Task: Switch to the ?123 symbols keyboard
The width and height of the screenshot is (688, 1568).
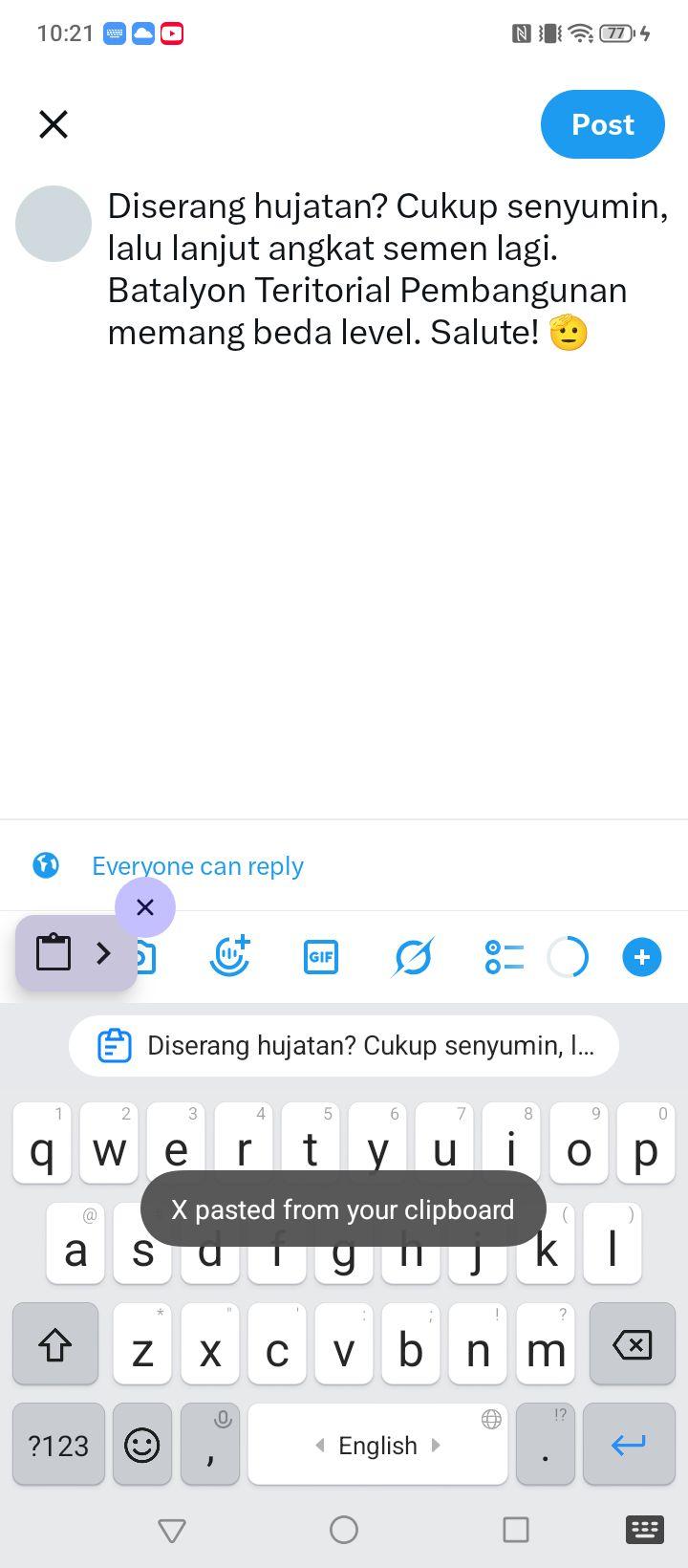Action: [58, 1445]
